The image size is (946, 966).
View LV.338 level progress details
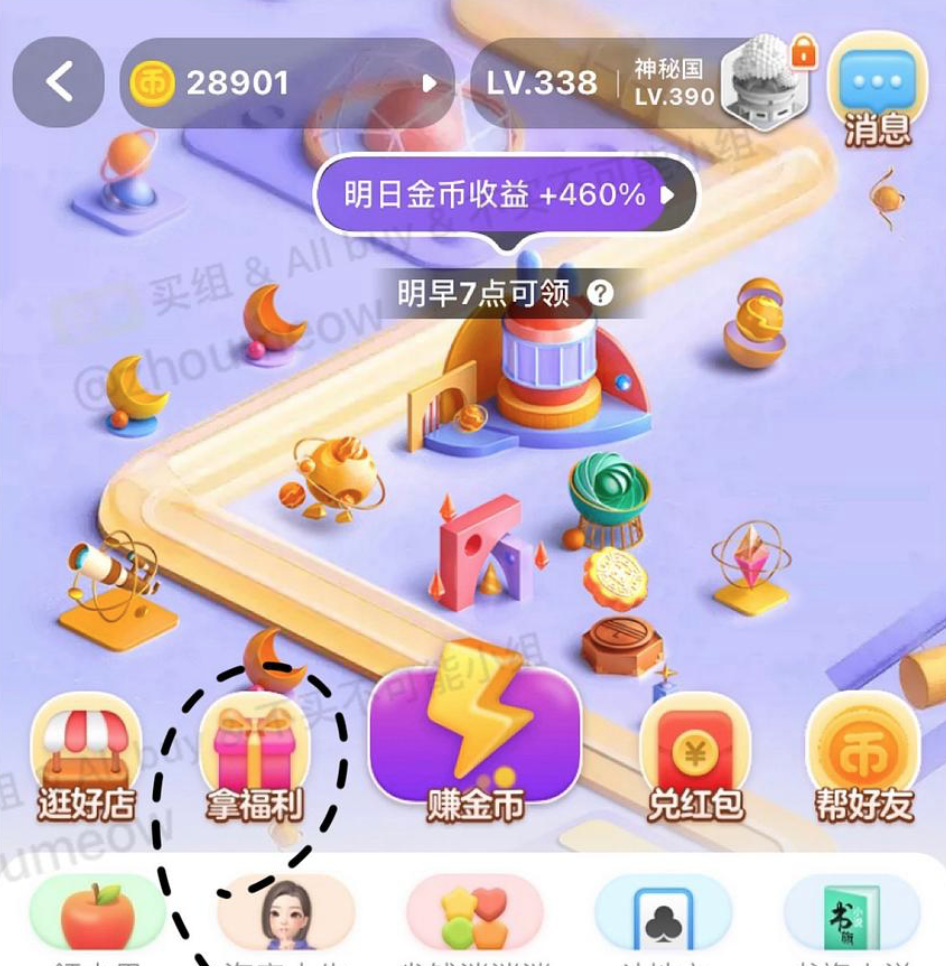click(543, 83)
